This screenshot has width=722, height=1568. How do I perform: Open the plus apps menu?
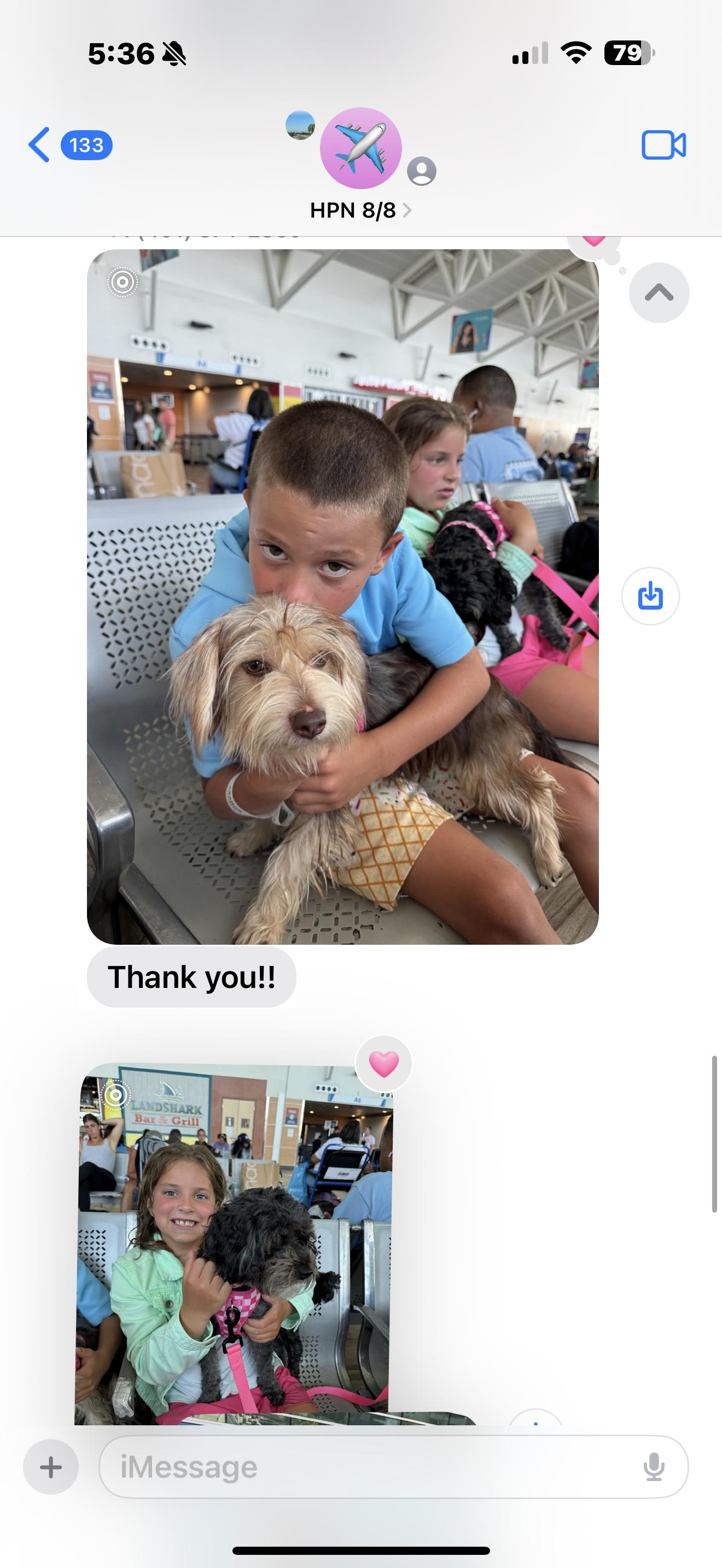[x=51, y=1467]
